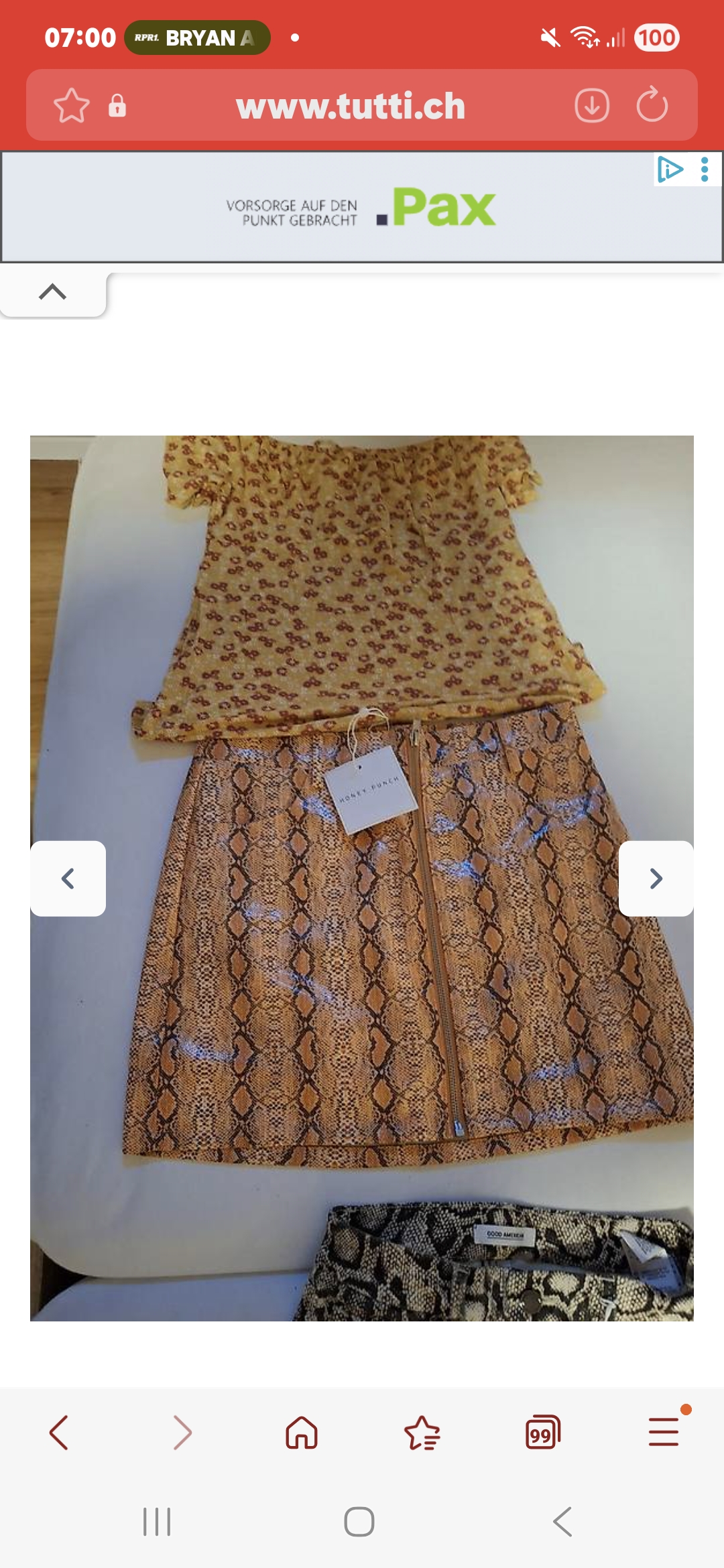Show previous product photo via left chevron
Viewport: 724px width, 1568px height.
pos(68,878)
